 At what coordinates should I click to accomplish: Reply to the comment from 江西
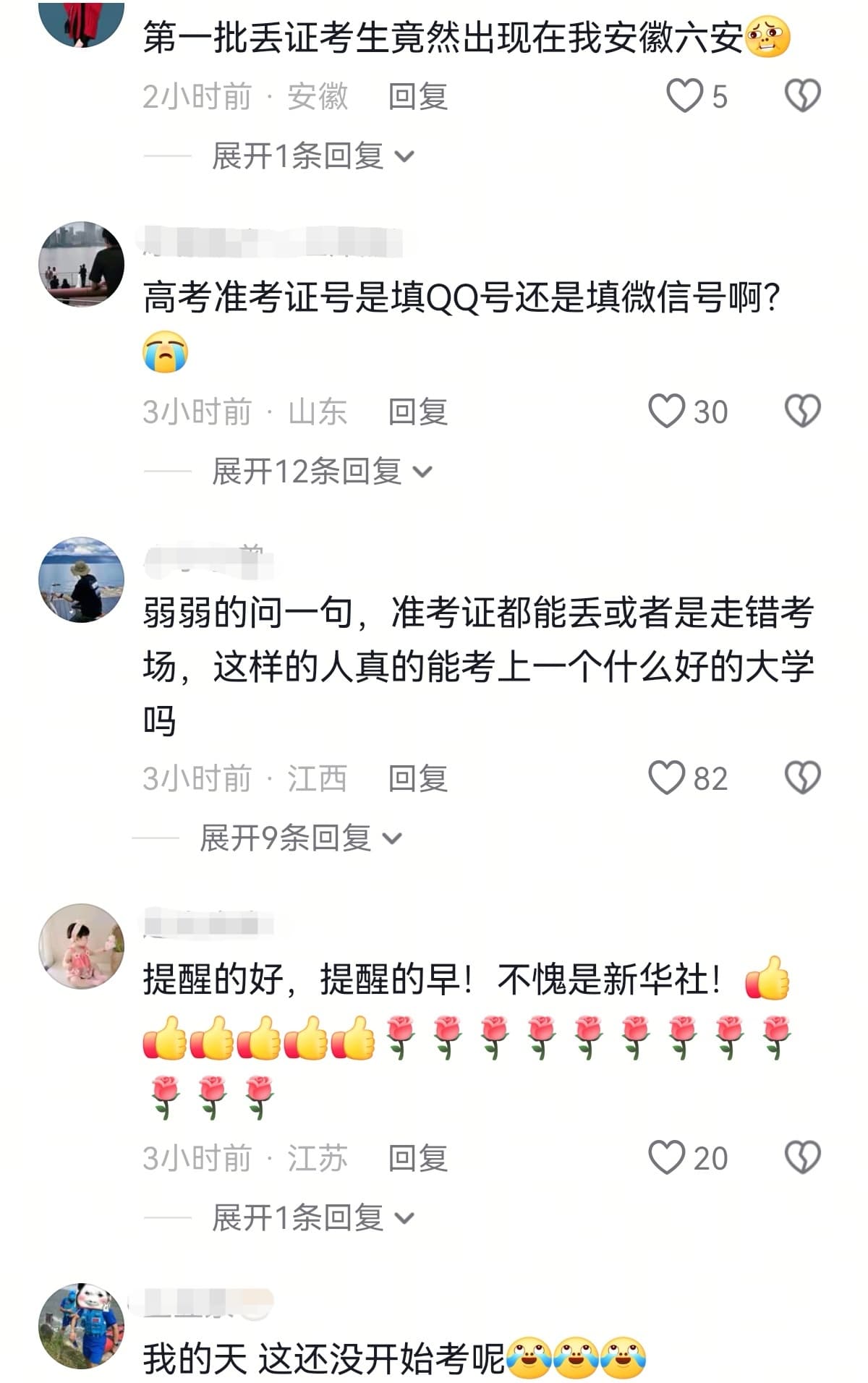(417, 779)
